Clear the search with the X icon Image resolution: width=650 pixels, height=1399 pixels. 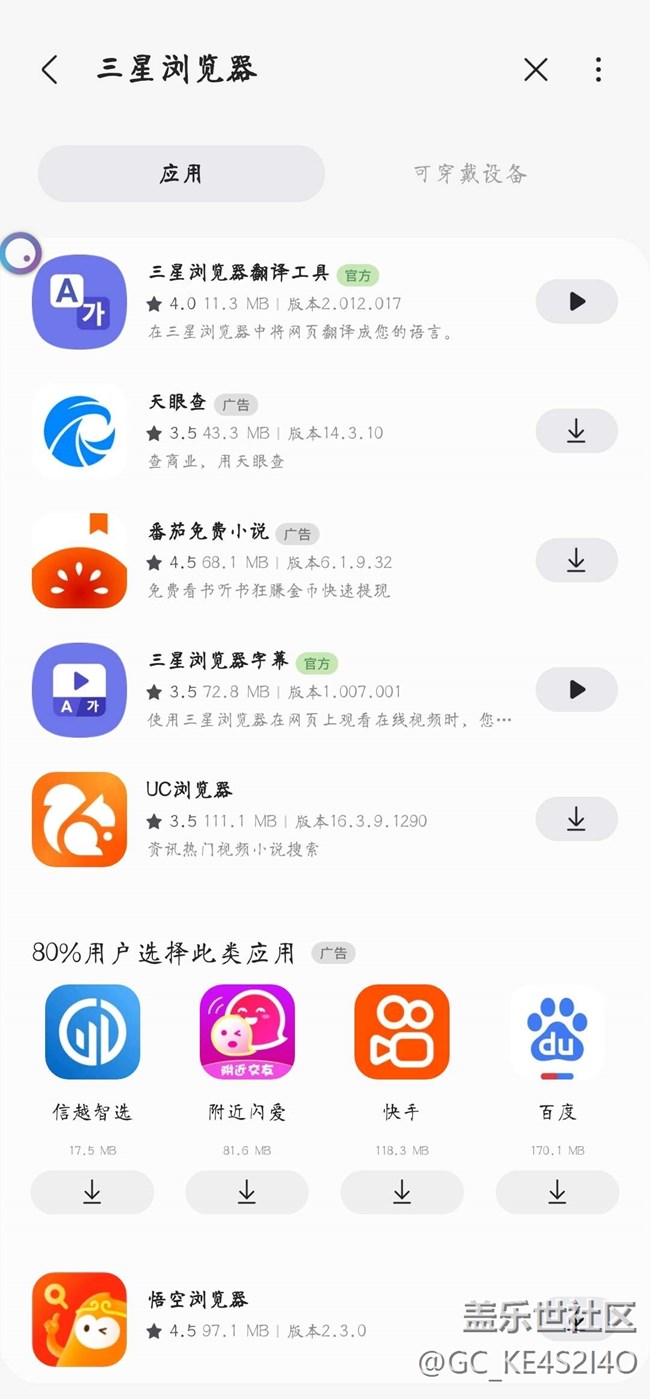pos(536,69)
